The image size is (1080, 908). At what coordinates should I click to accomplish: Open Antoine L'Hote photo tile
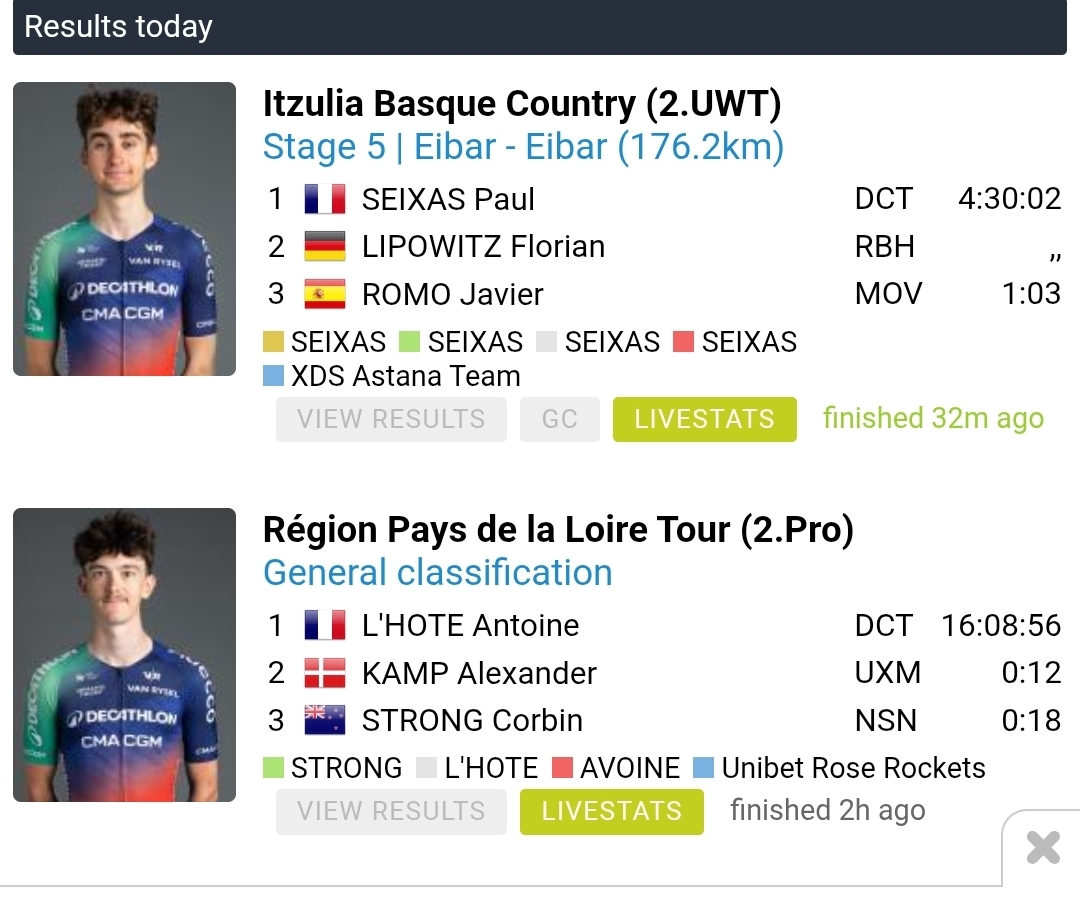[124, 655]
